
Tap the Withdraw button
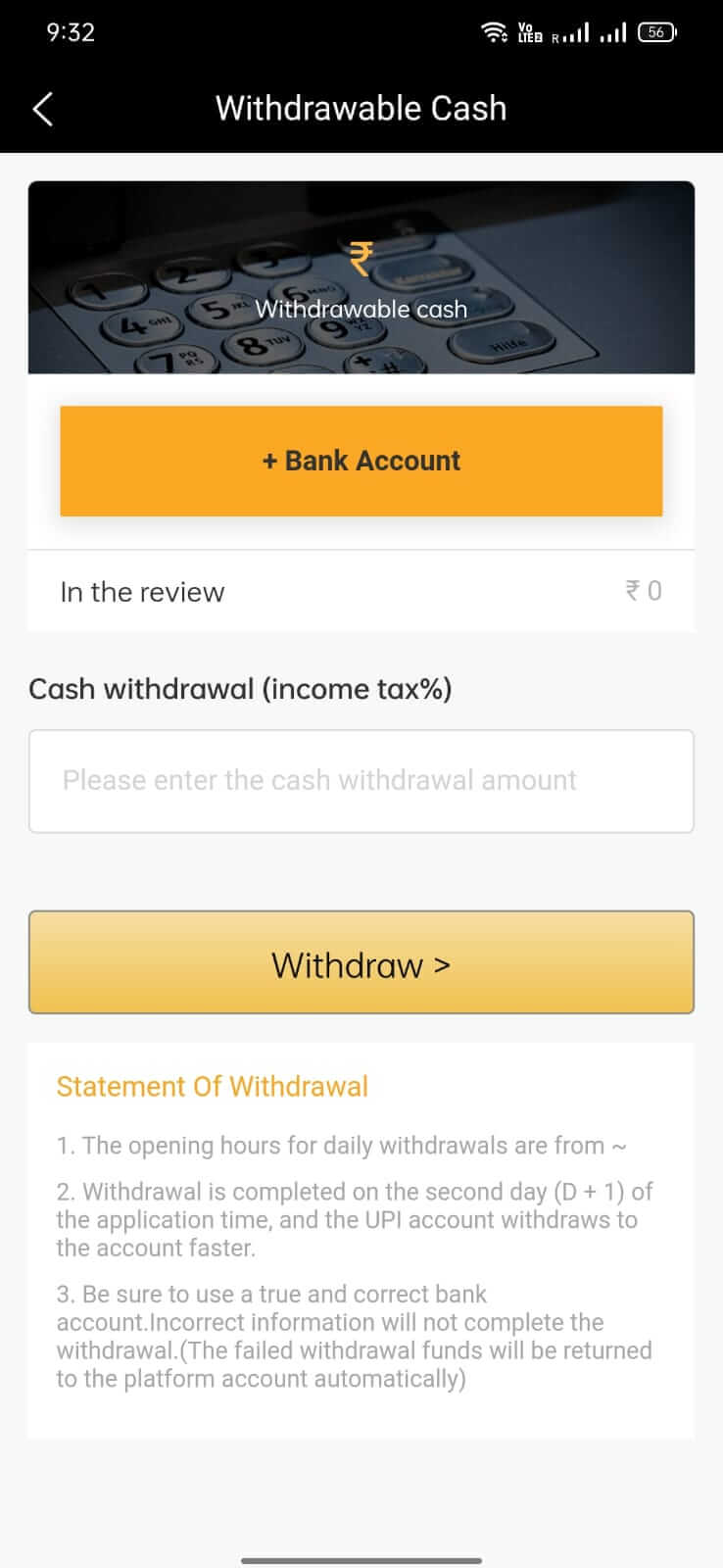361,963
